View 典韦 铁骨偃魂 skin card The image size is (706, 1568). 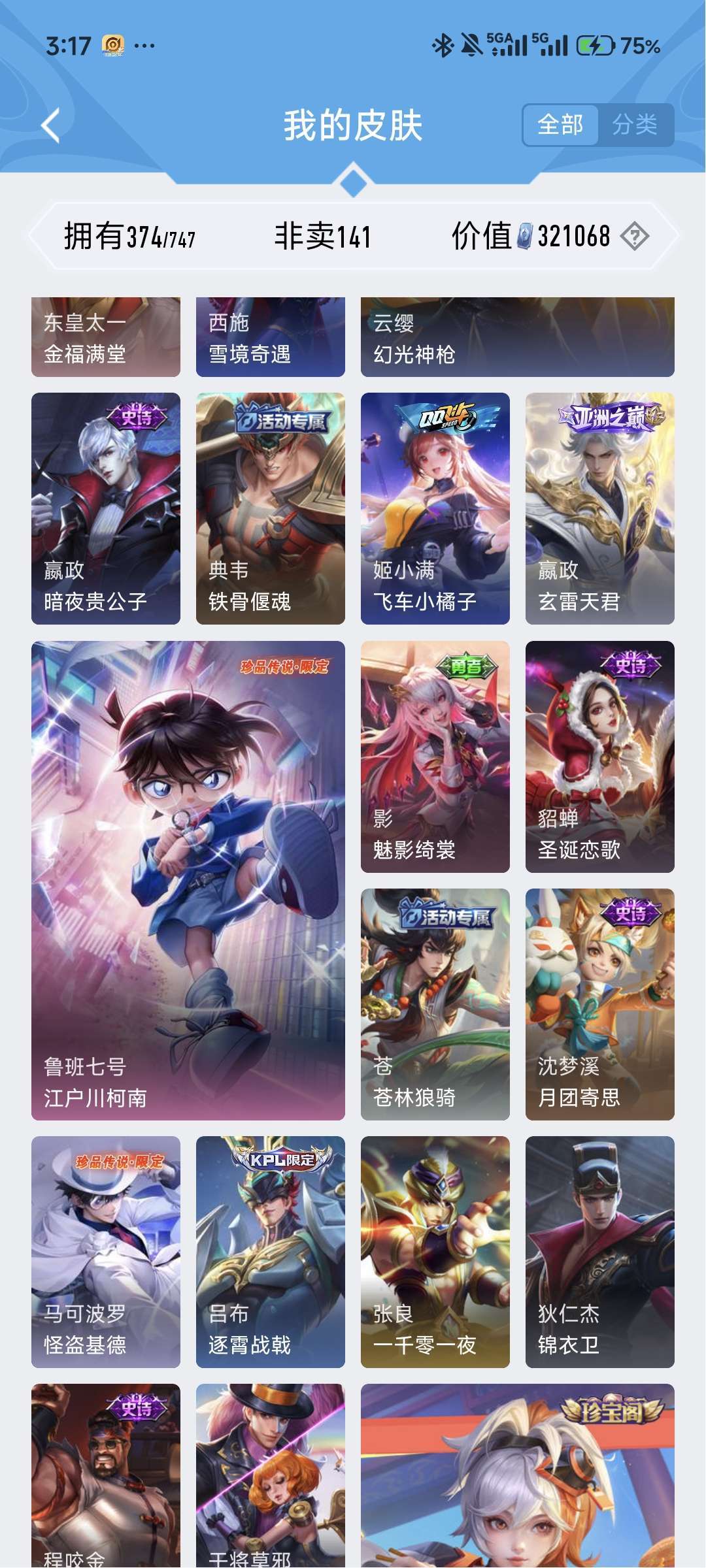coord(271,508)
